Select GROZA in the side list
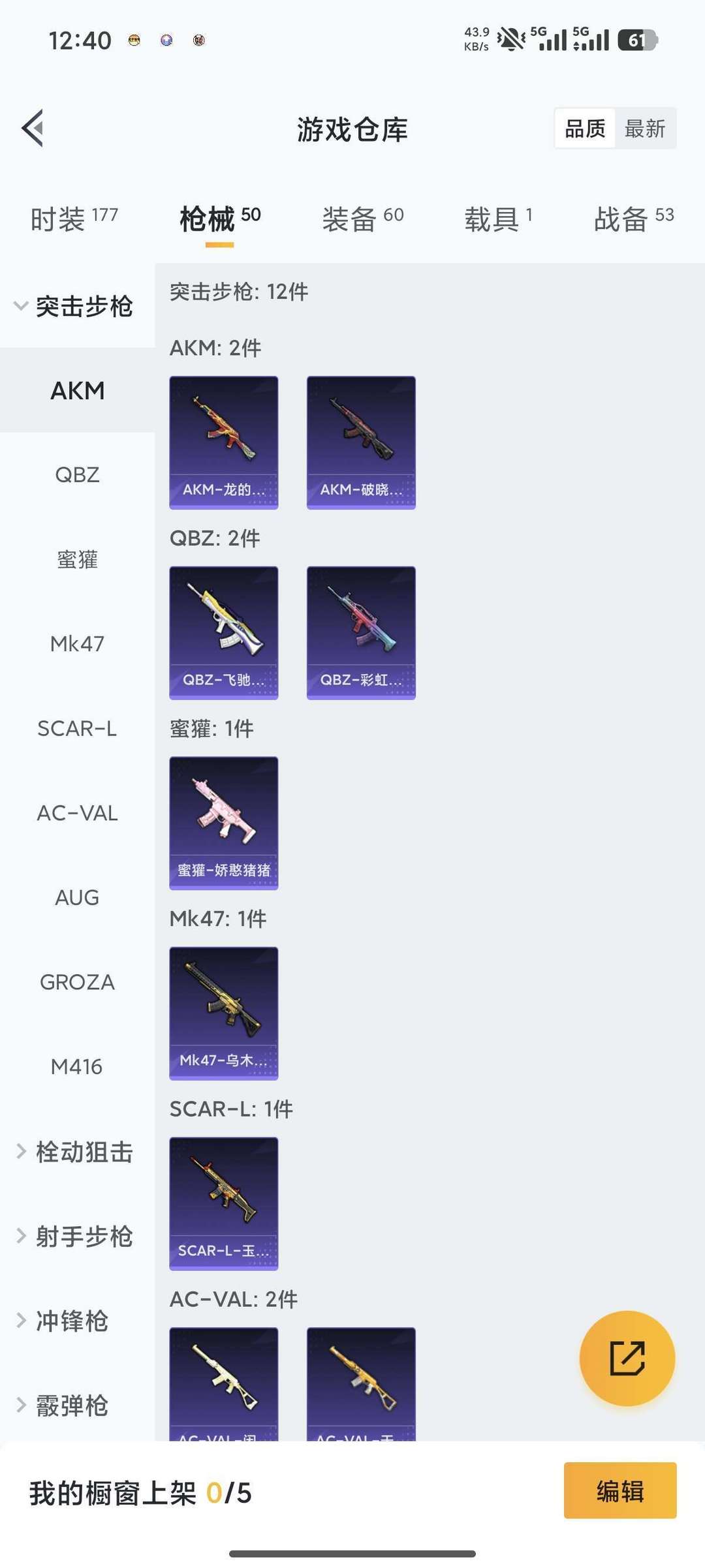Viewport: 705px width, 1568px height. (77, 982)
